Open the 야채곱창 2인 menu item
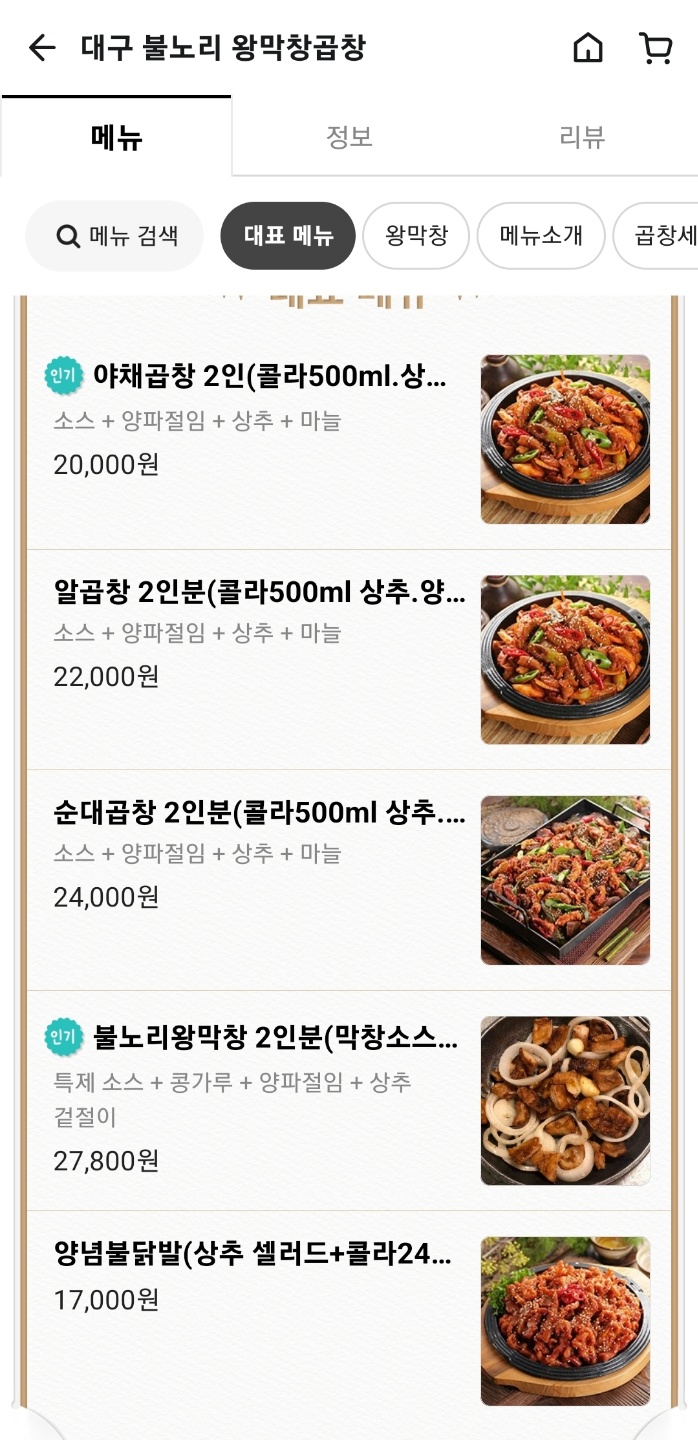698x1440 pixels. [351, 439]
